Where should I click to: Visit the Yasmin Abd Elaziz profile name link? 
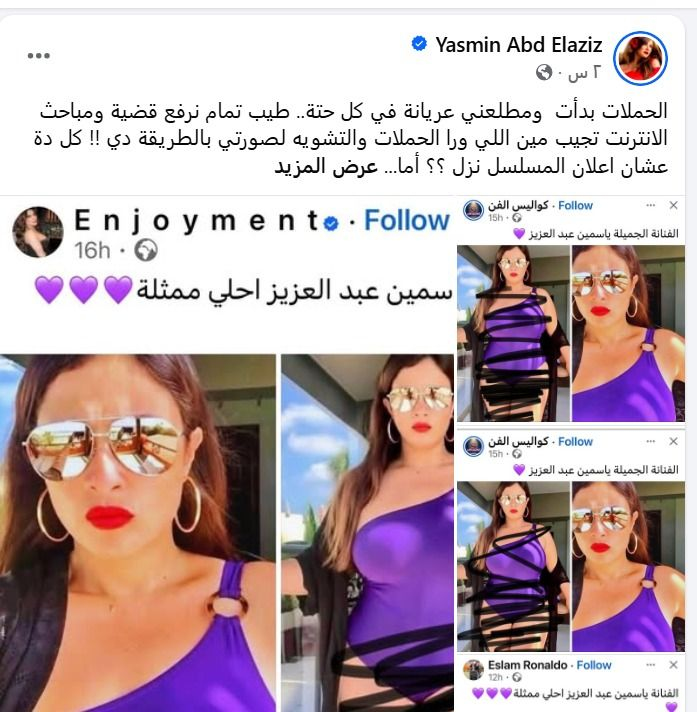coord(516,43)
